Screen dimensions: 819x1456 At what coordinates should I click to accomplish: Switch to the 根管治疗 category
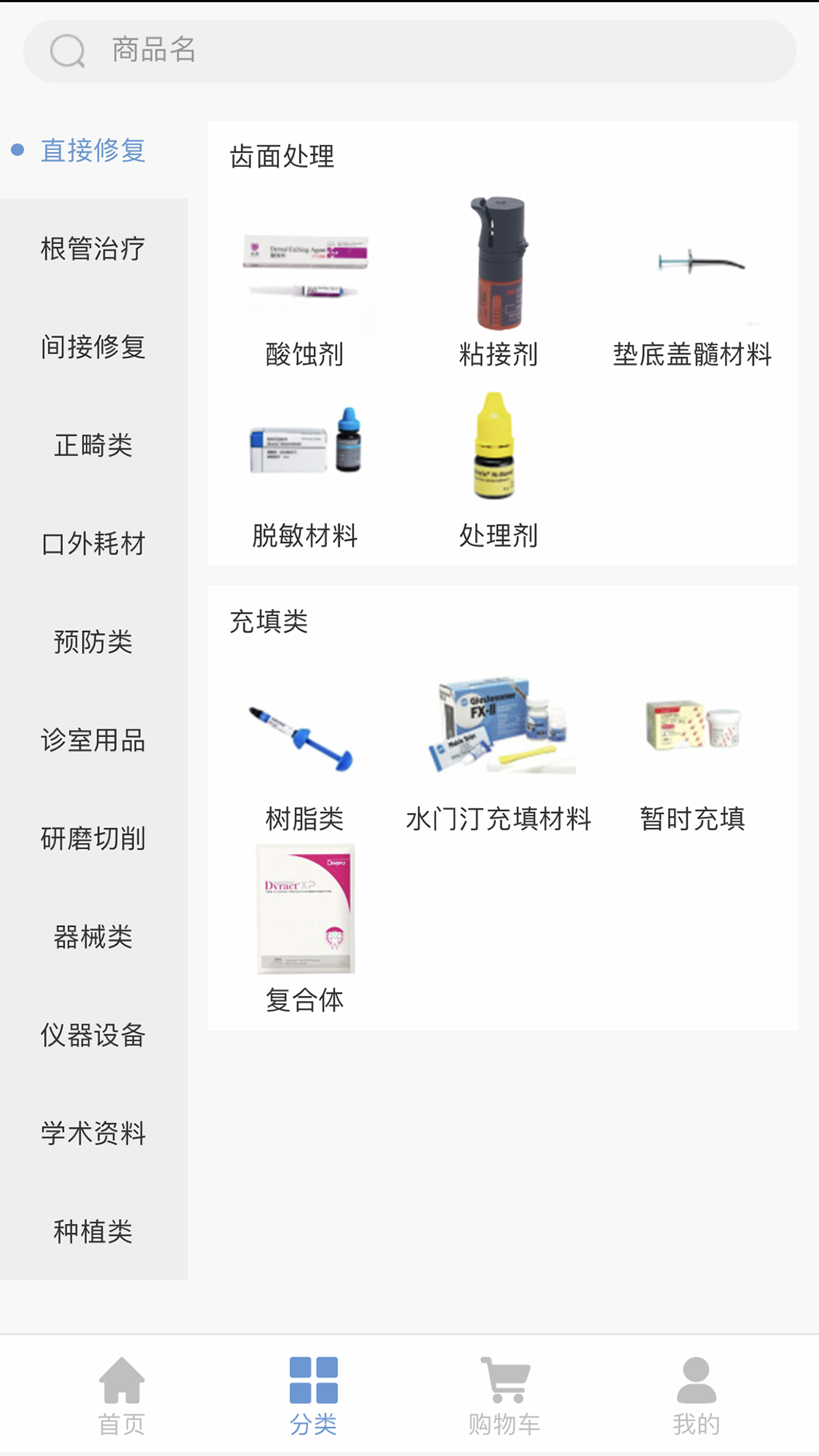tap(93, 249)
